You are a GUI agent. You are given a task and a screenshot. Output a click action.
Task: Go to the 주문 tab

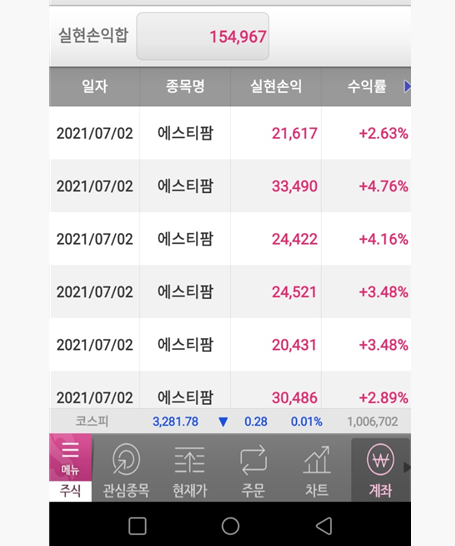pyautogui.click(x=253, y=470)
